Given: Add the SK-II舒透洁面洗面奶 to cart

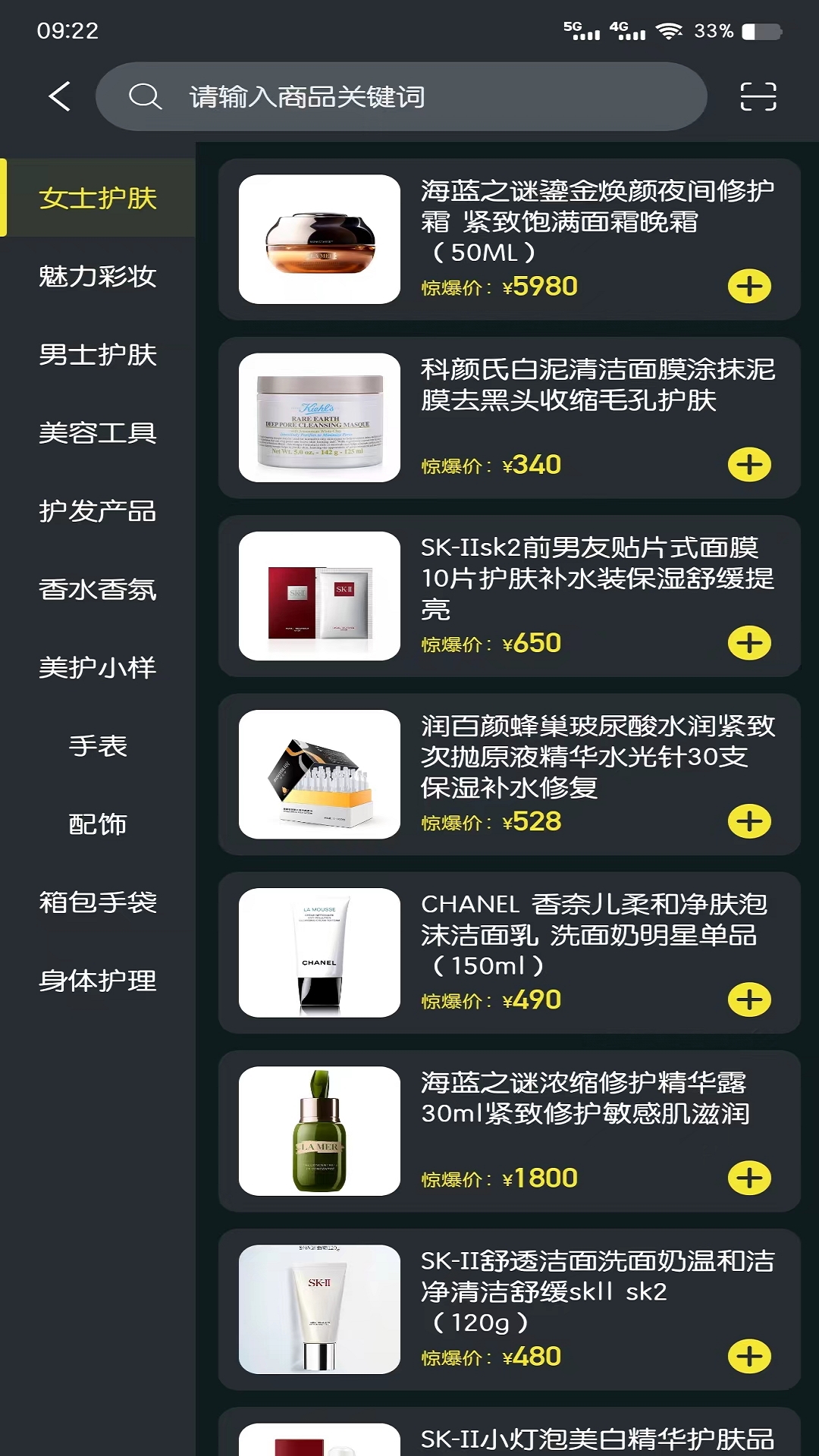Looking at the screenshot, I should point(751,1356).
